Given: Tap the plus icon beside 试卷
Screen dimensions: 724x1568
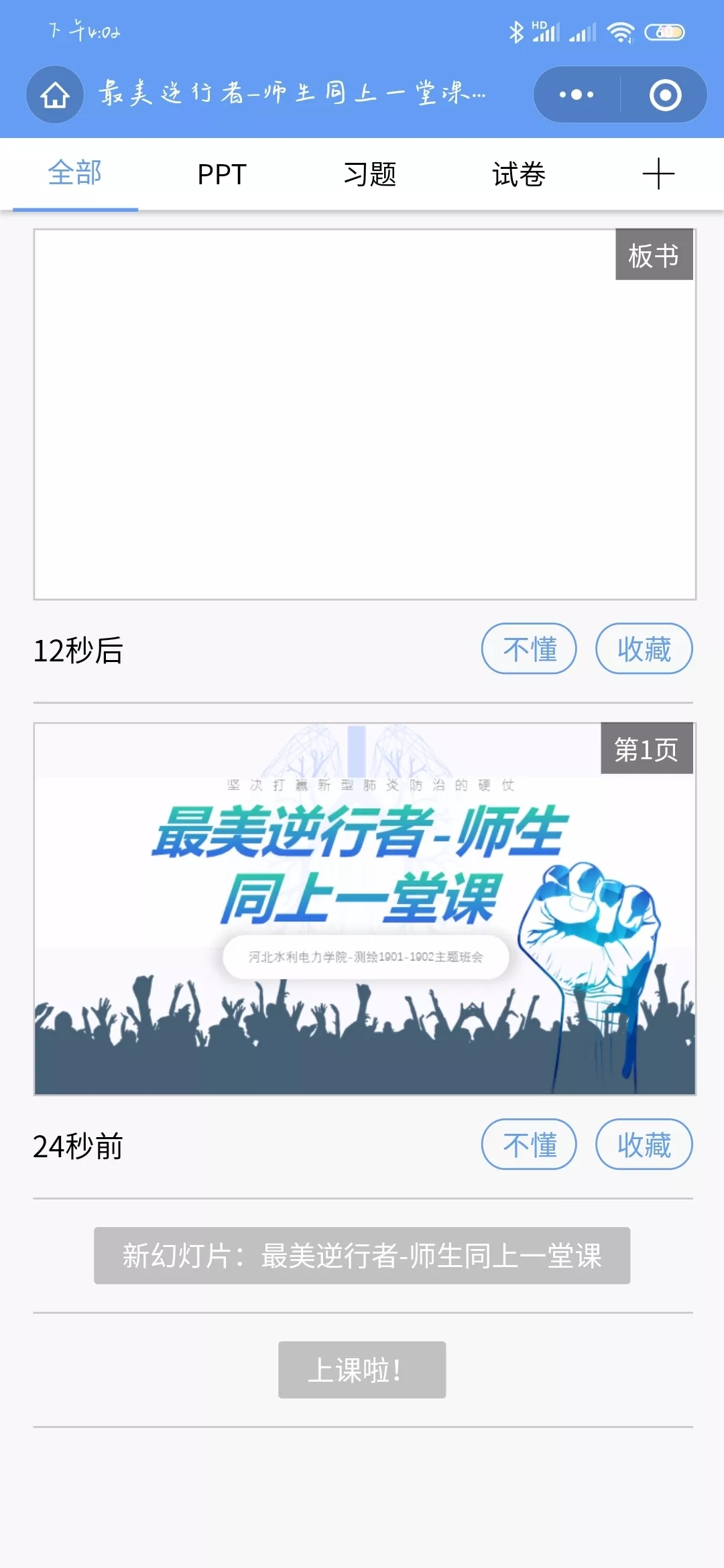Looking at the screenshot, I should coord(658,174).
